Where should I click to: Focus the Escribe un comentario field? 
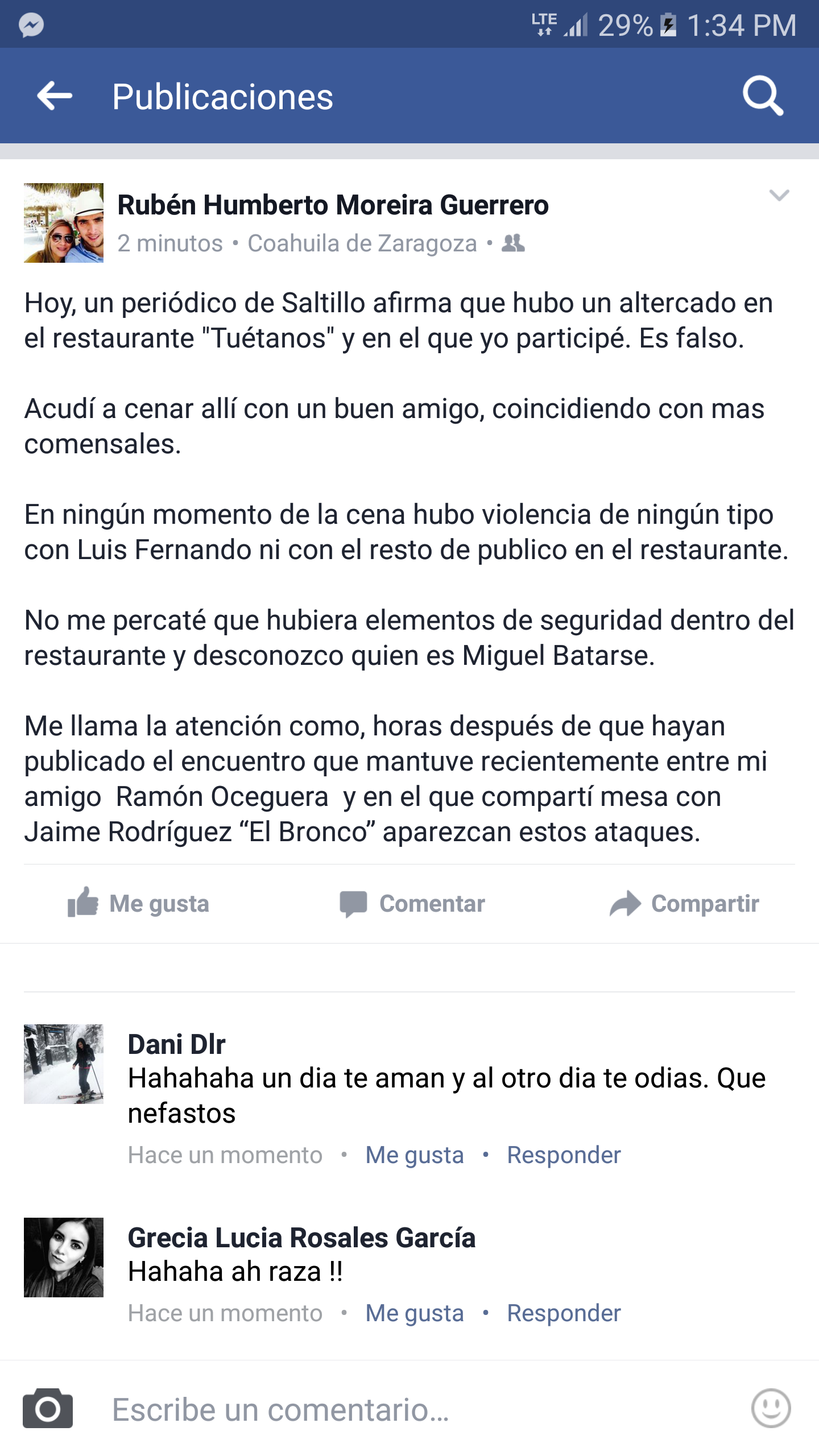398,1409
